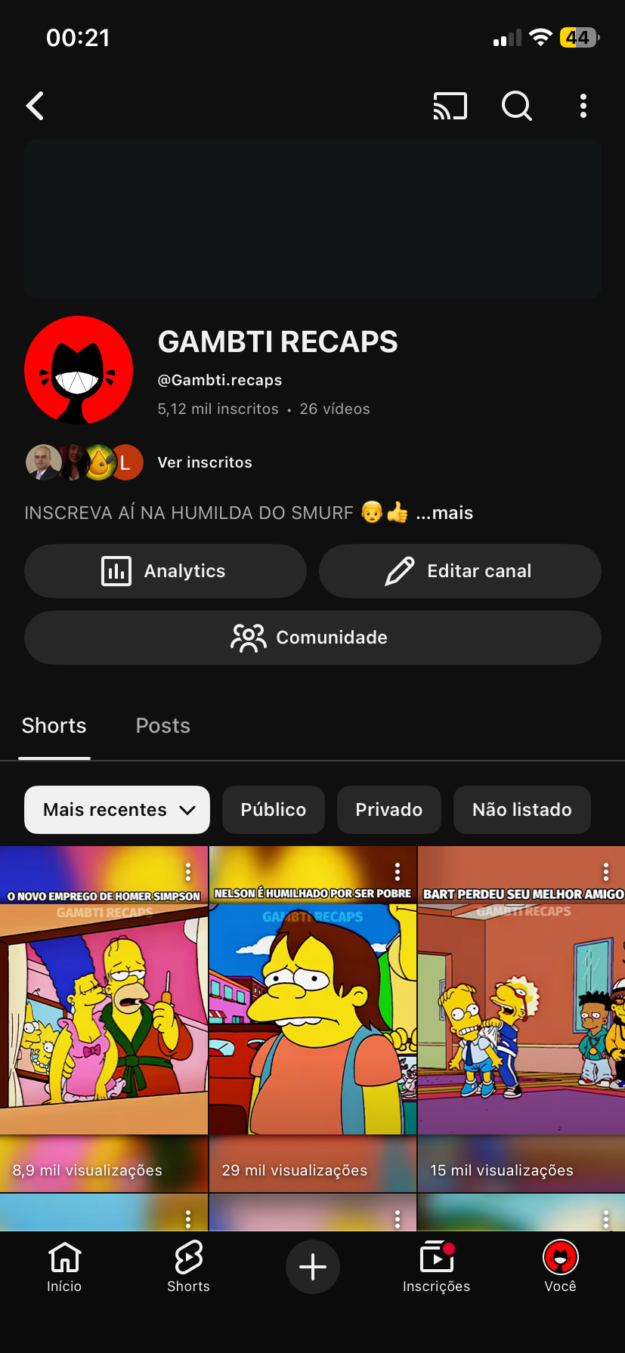Open the Inscrições tab
The width and height of the screenshot is (625, 1353).
tap(436, 1268)
